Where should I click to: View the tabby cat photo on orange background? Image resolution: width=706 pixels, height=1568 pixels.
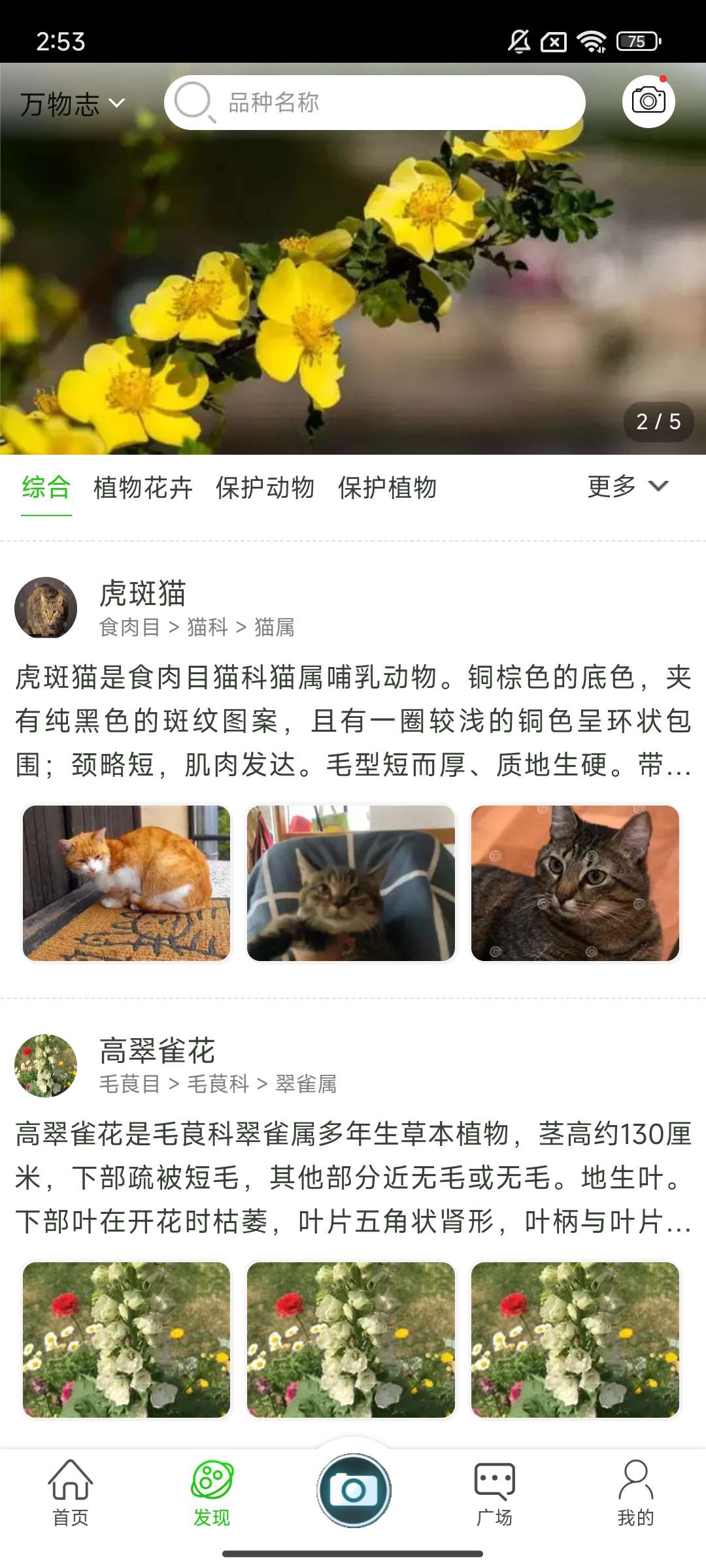(575, 883)
